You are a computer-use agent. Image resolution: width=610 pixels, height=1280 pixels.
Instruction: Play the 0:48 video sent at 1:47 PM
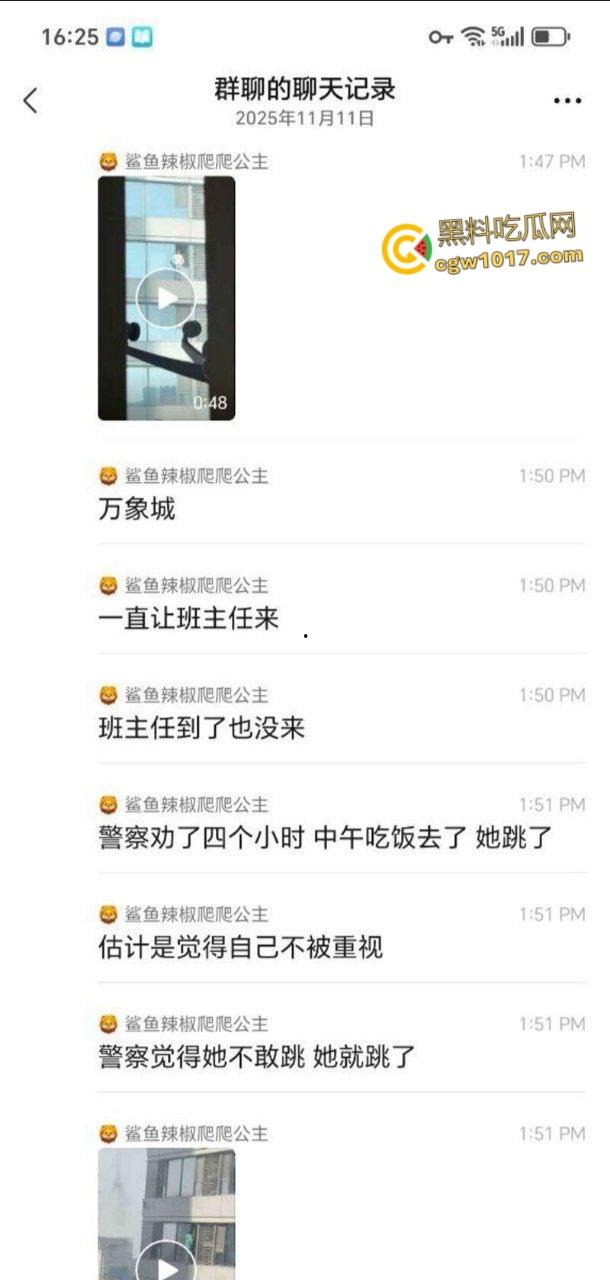coord(166,298)
